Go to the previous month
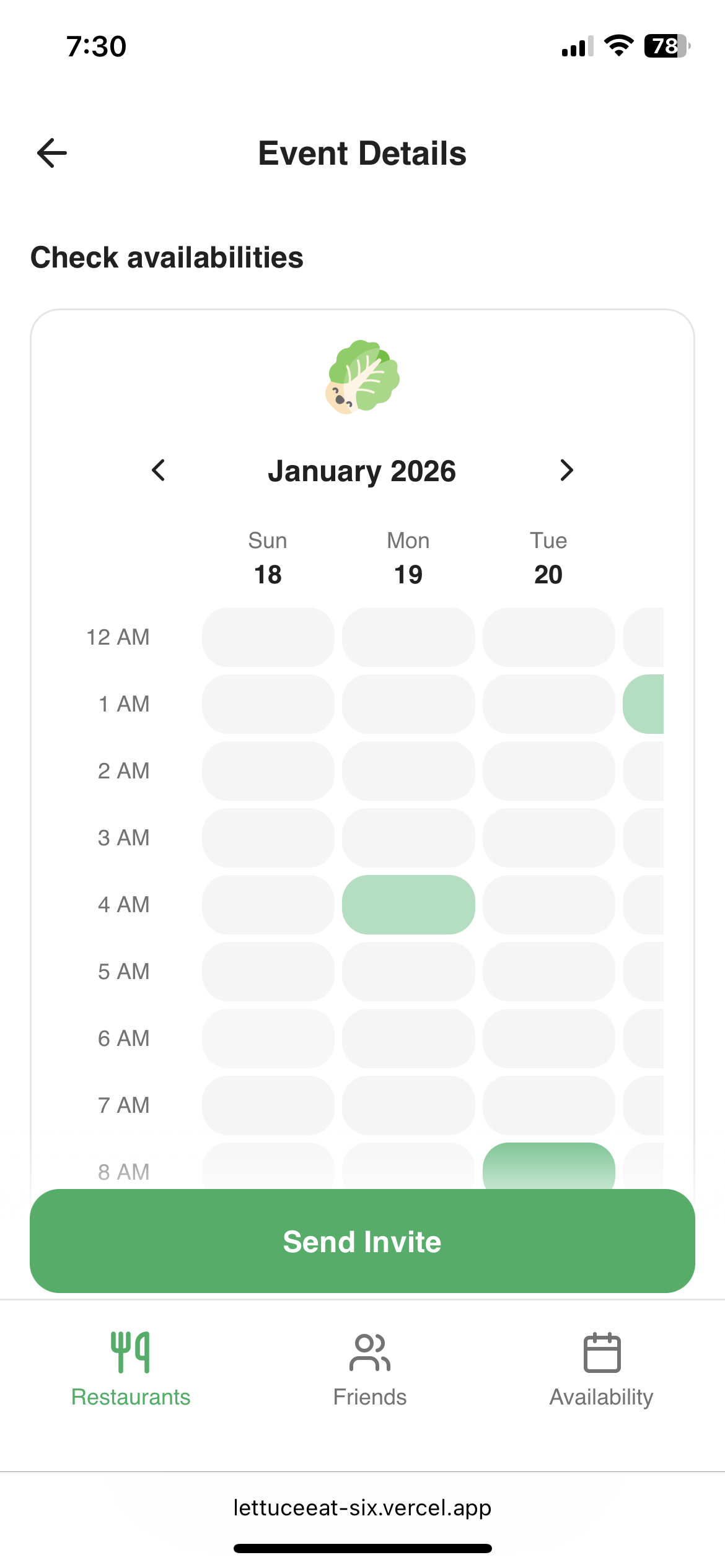This screenshot has height=1568, width=725. pos(159,471)
